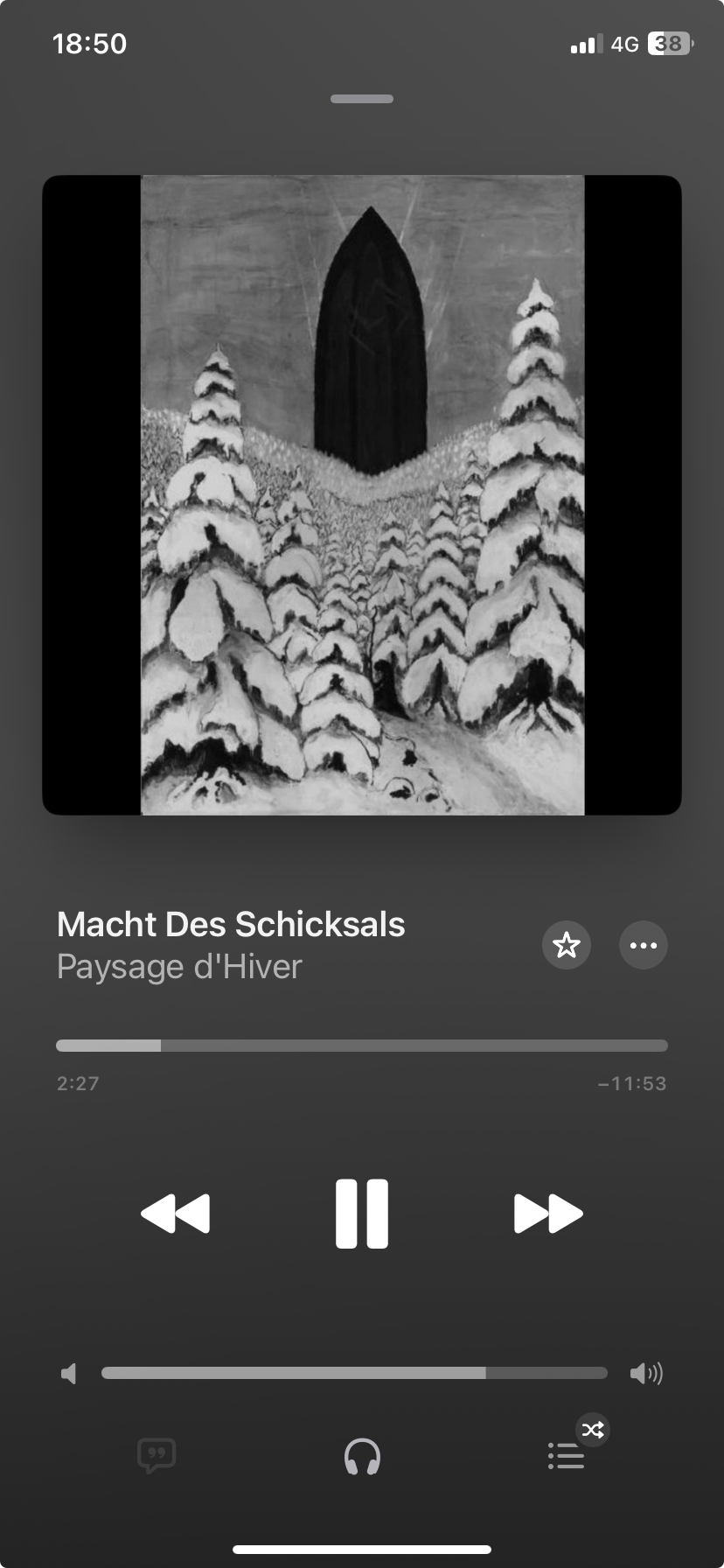Tap the volume slider
Viewport: 724px width, 1568px height.
[x=354, y=1373]
